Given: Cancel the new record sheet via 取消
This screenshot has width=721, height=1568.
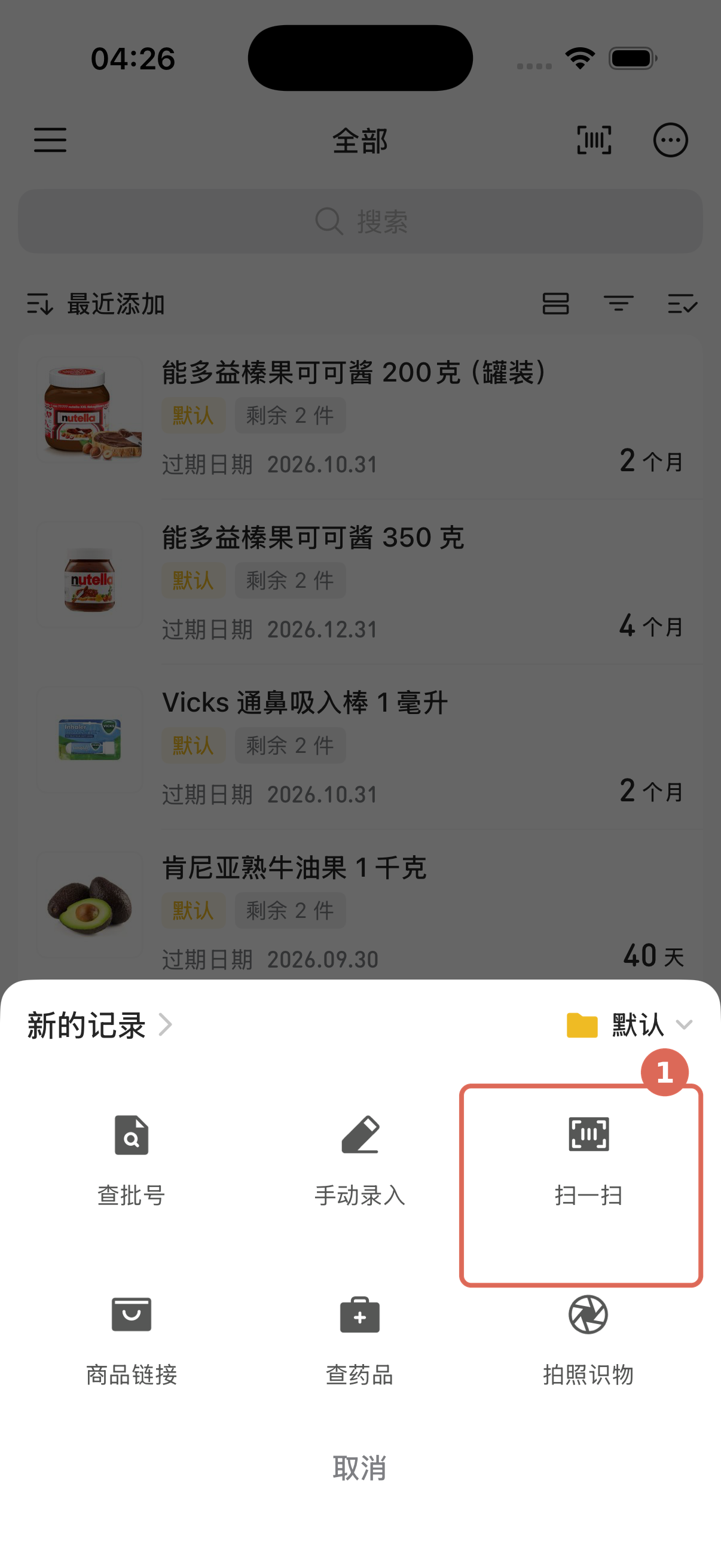Looking at the screenshot, I should coord(359,1468).
